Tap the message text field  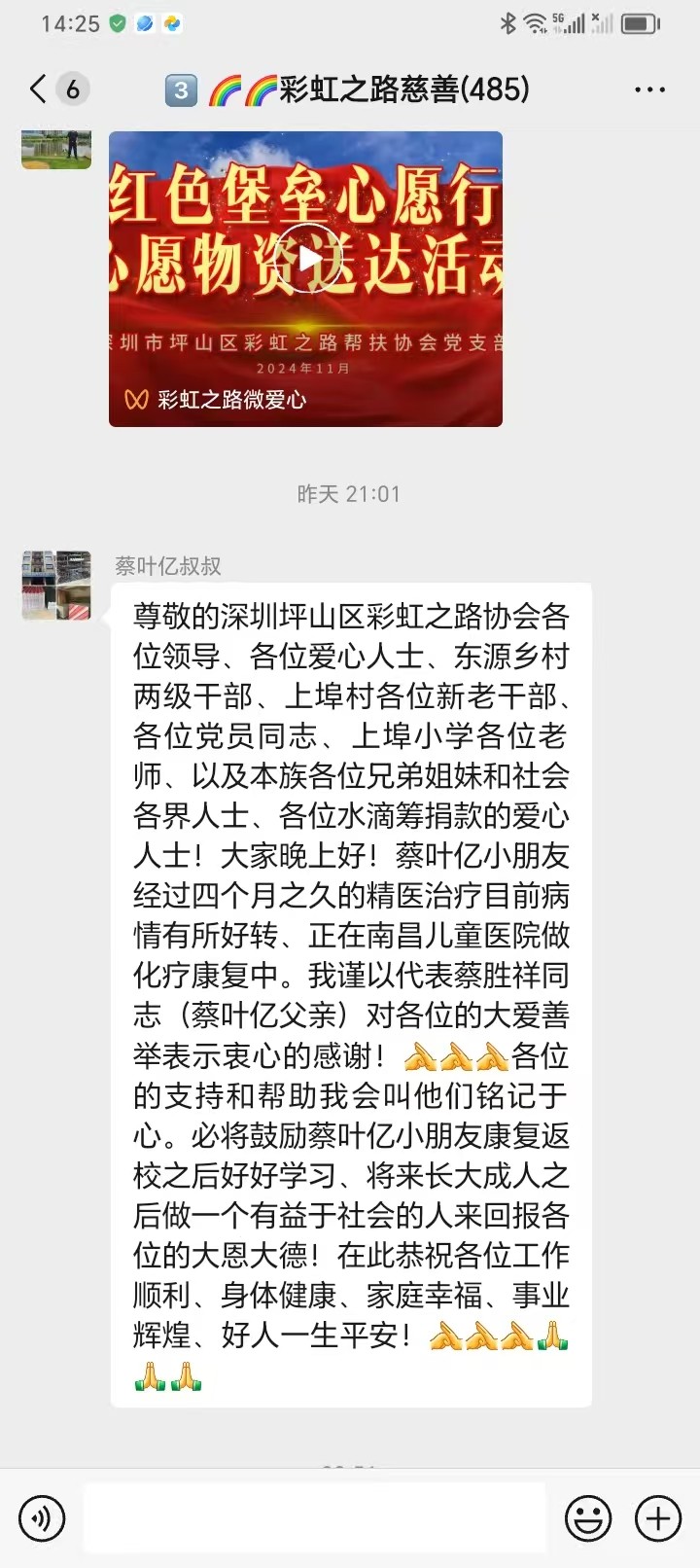coord(313,1518)
